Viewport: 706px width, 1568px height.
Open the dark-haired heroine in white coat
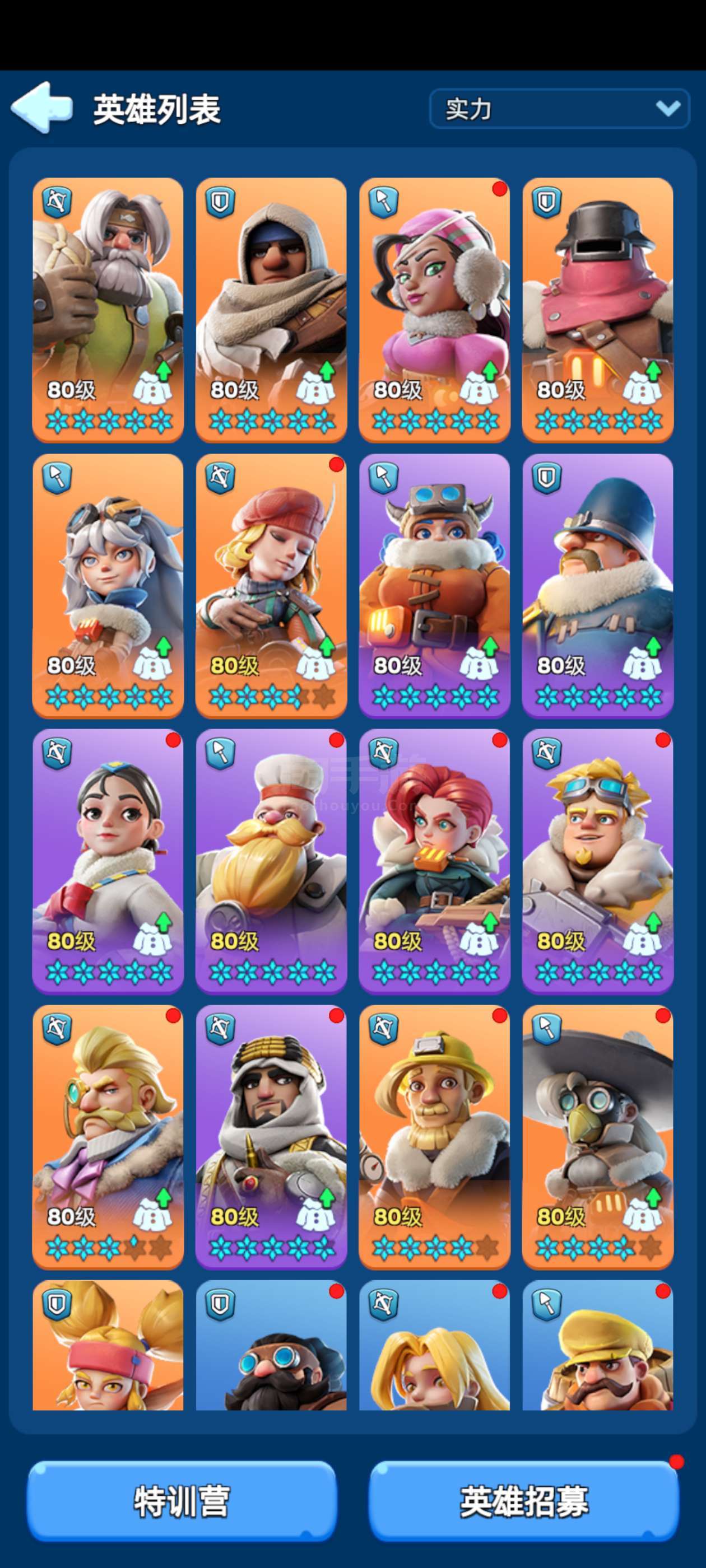[x=108, y=861]
